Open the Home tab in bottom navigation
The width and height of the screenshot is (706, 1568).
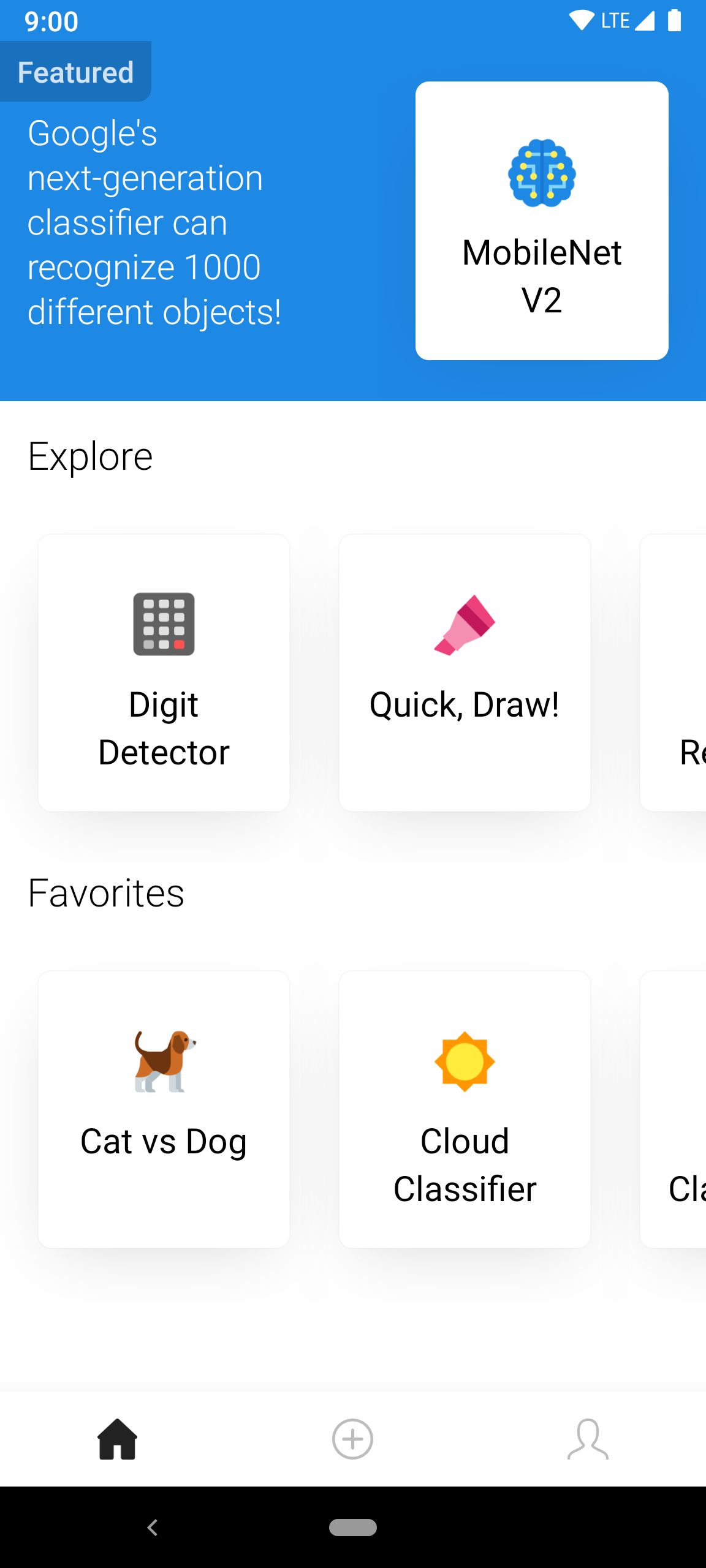click(117, 1439)
